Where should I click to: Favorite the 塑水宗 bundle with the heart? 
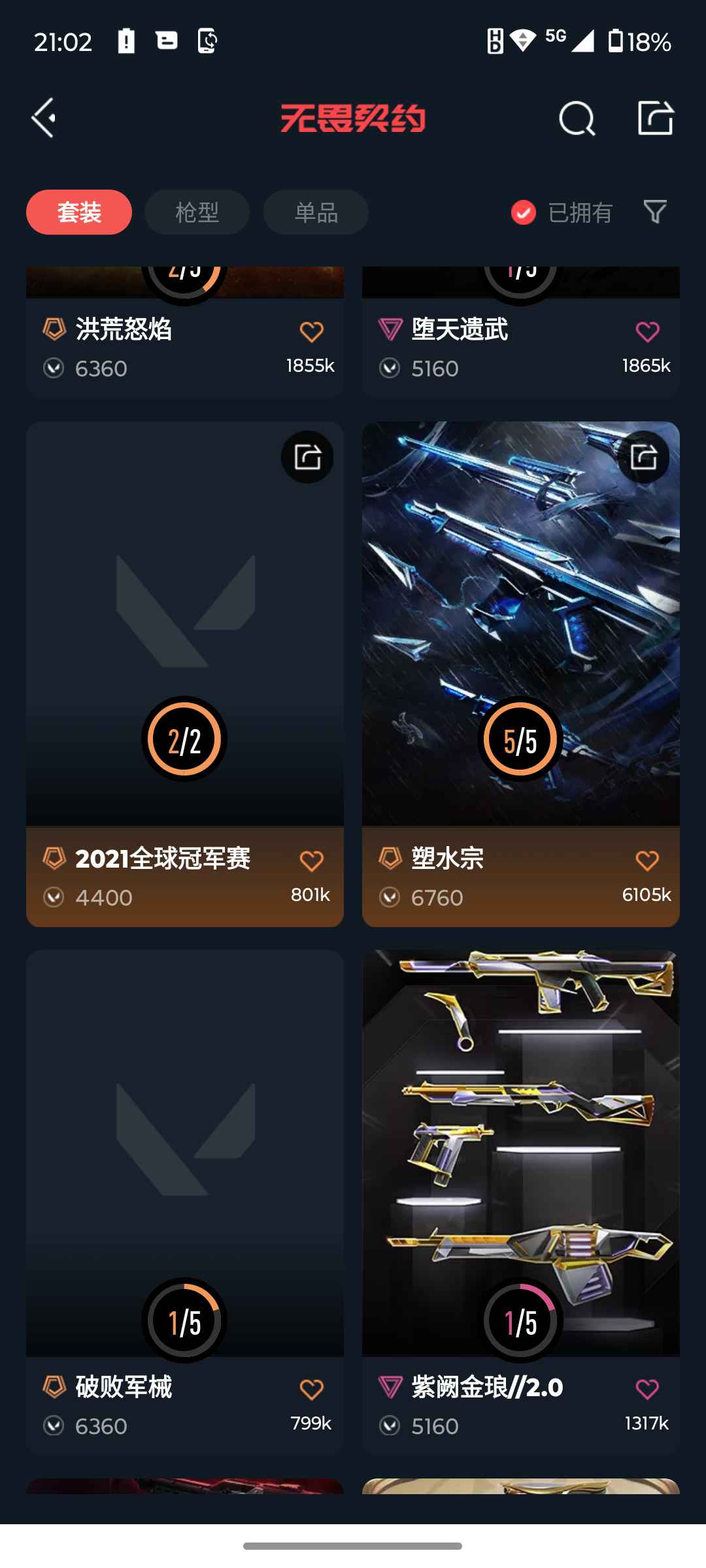[x=647, y=861]
